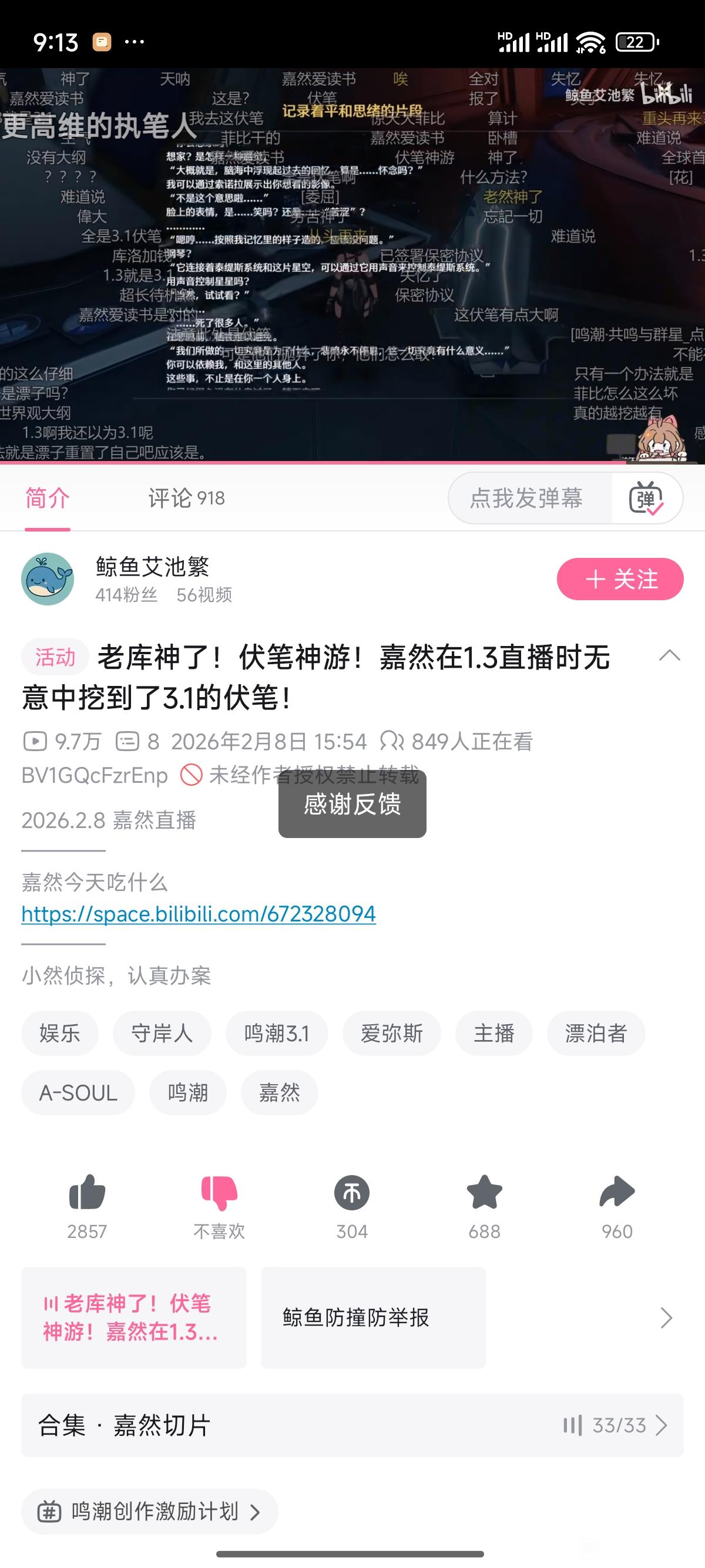Open 鲸鱼艾池繁's profile avatar
This screenshot has width=705, height=1568.
pyautogui.click(x=48, y=579)
